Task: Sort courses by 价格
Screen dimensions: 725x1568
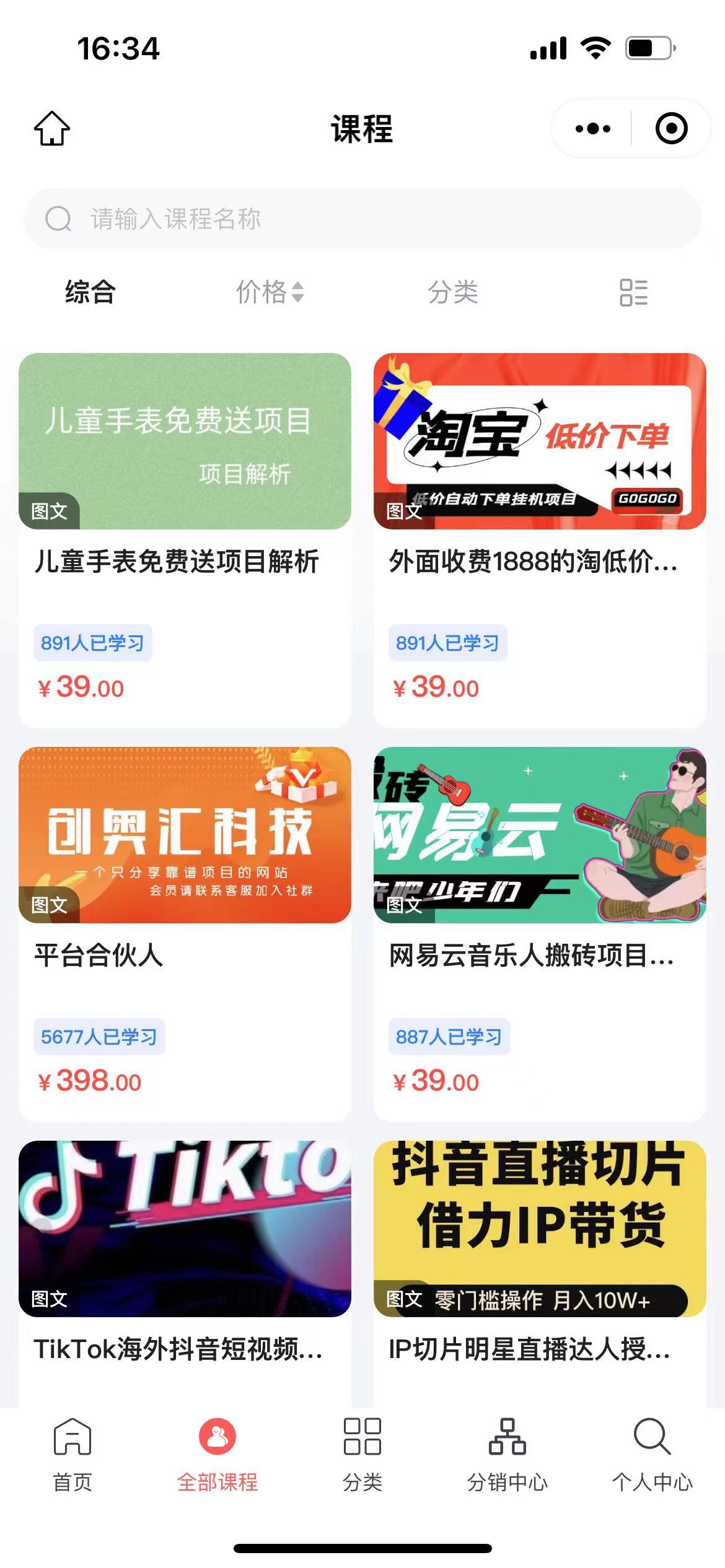Action: (270, 292)
